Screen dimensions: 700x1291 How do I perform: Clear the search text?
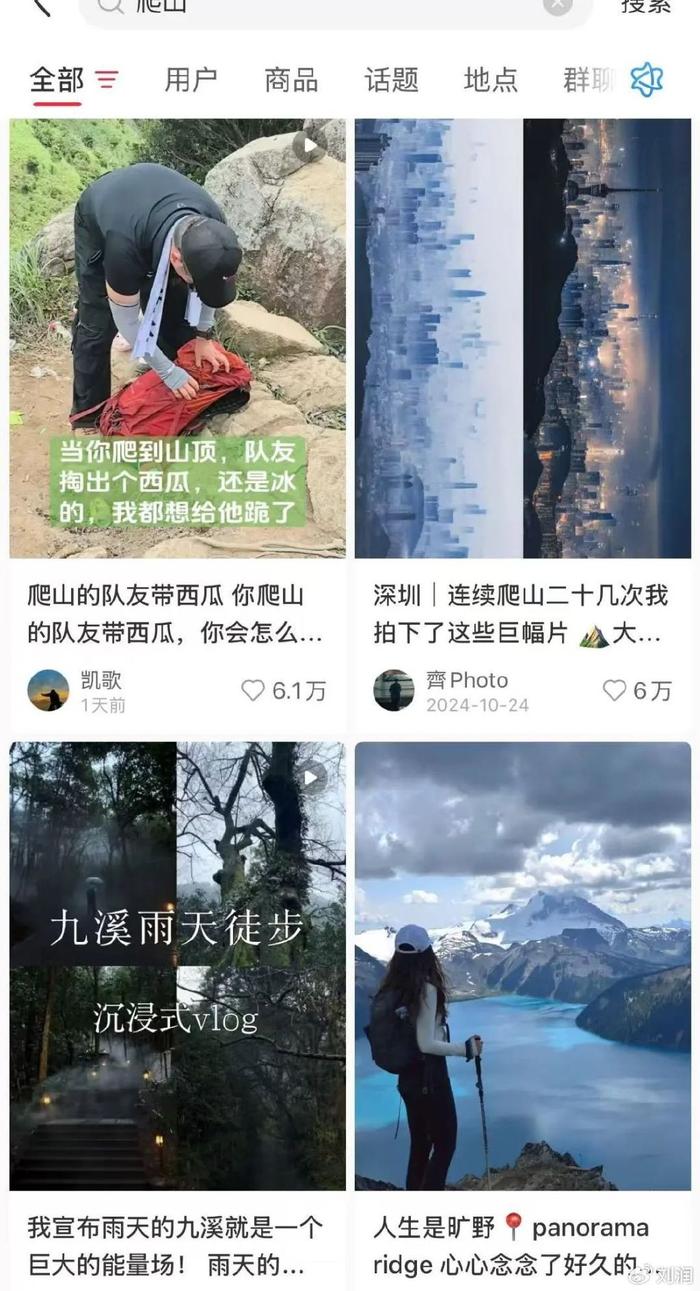558,6
